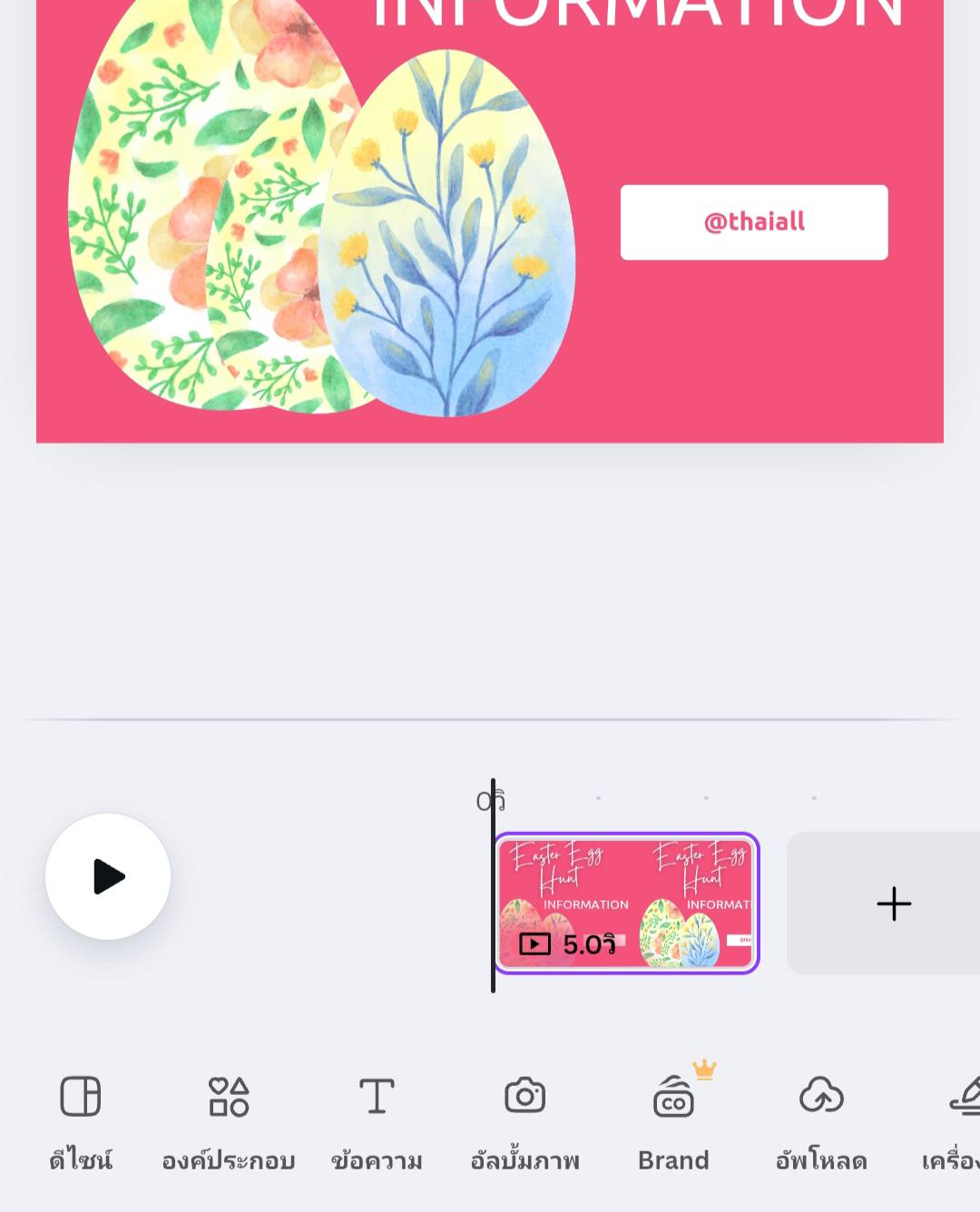Add text with ข้อความ tool
This screenshot has width=980, height=1212.
tap(377, 1119)
